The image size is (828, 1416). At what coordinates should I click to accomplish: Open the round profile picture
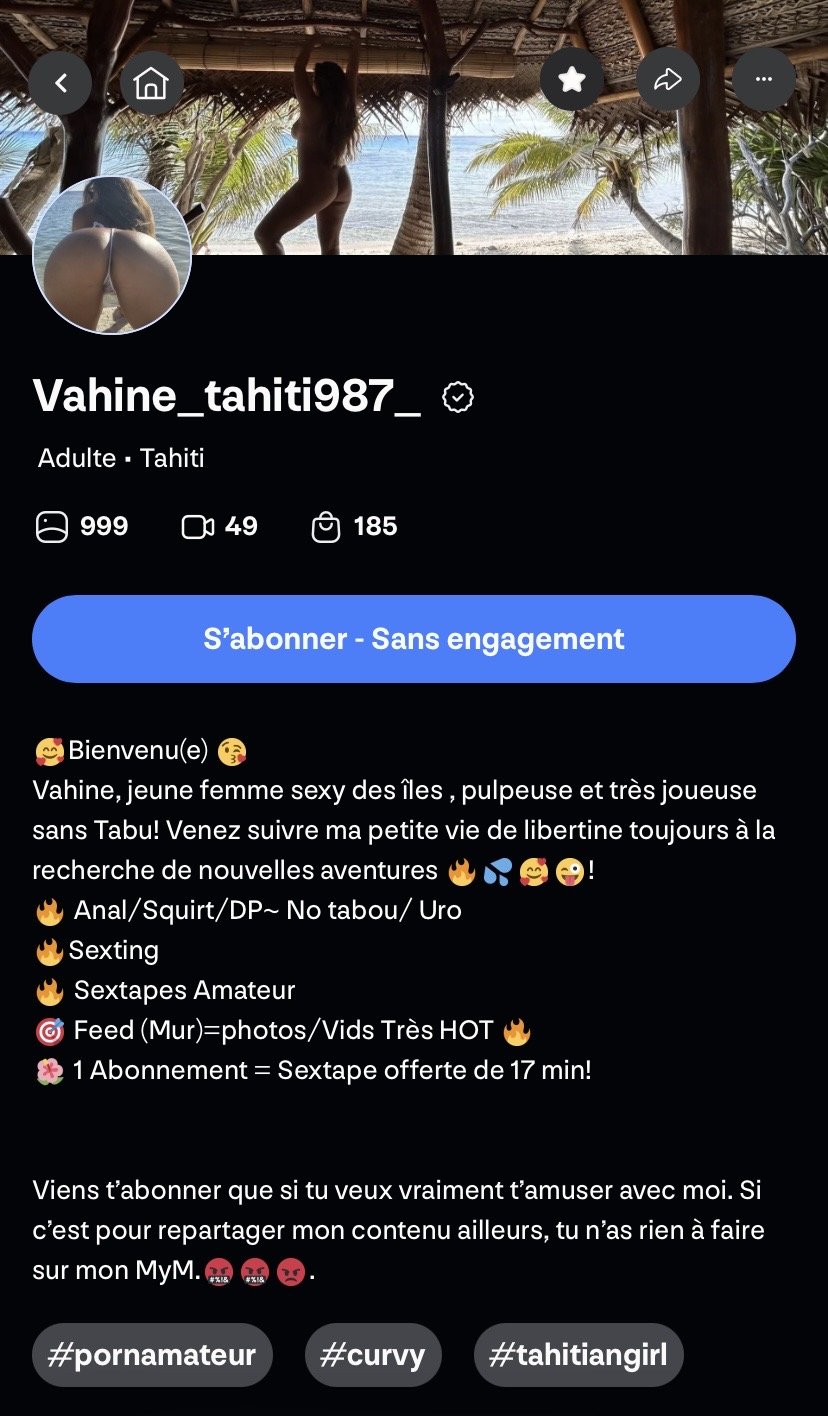(112, 255)
